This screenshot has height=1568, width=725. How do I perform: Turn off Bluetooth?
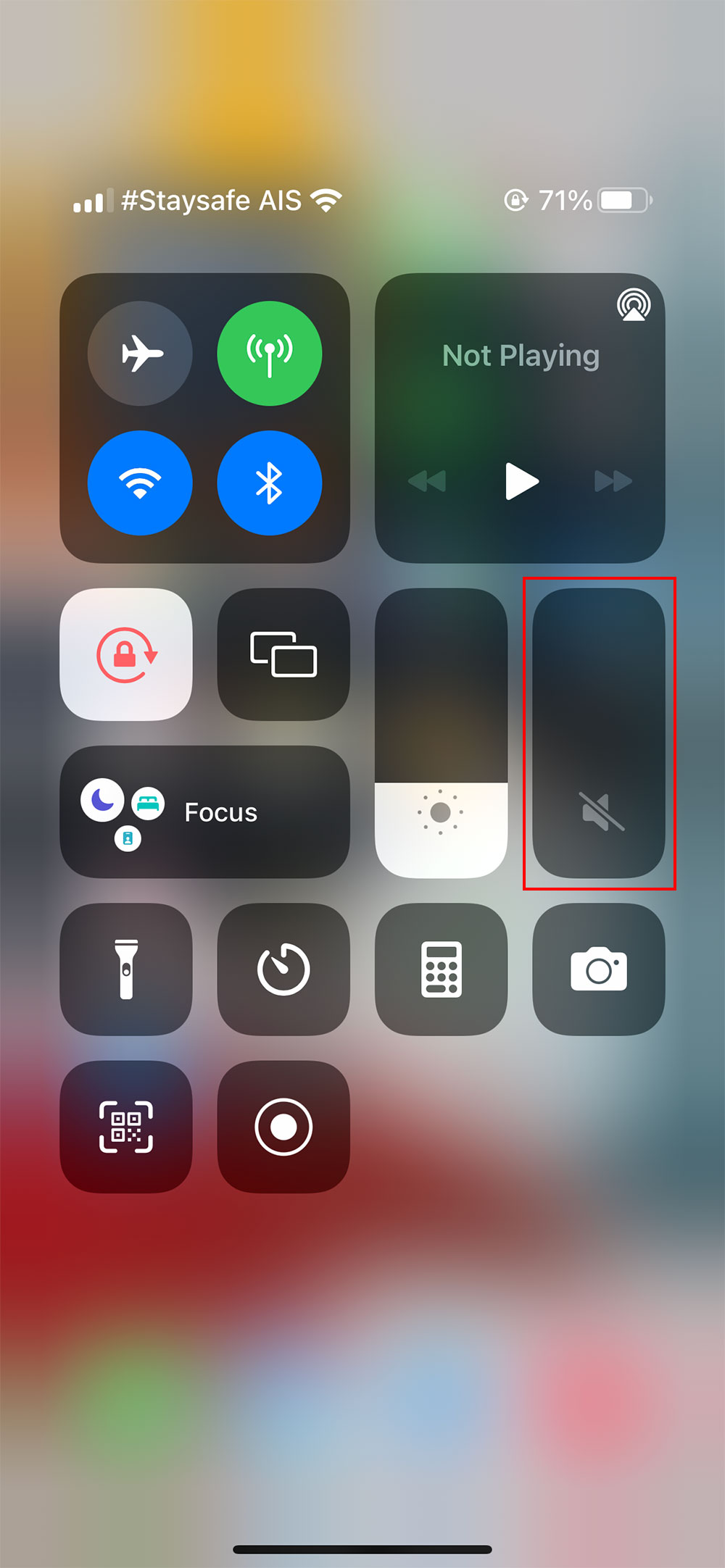[x=270, y=483]
